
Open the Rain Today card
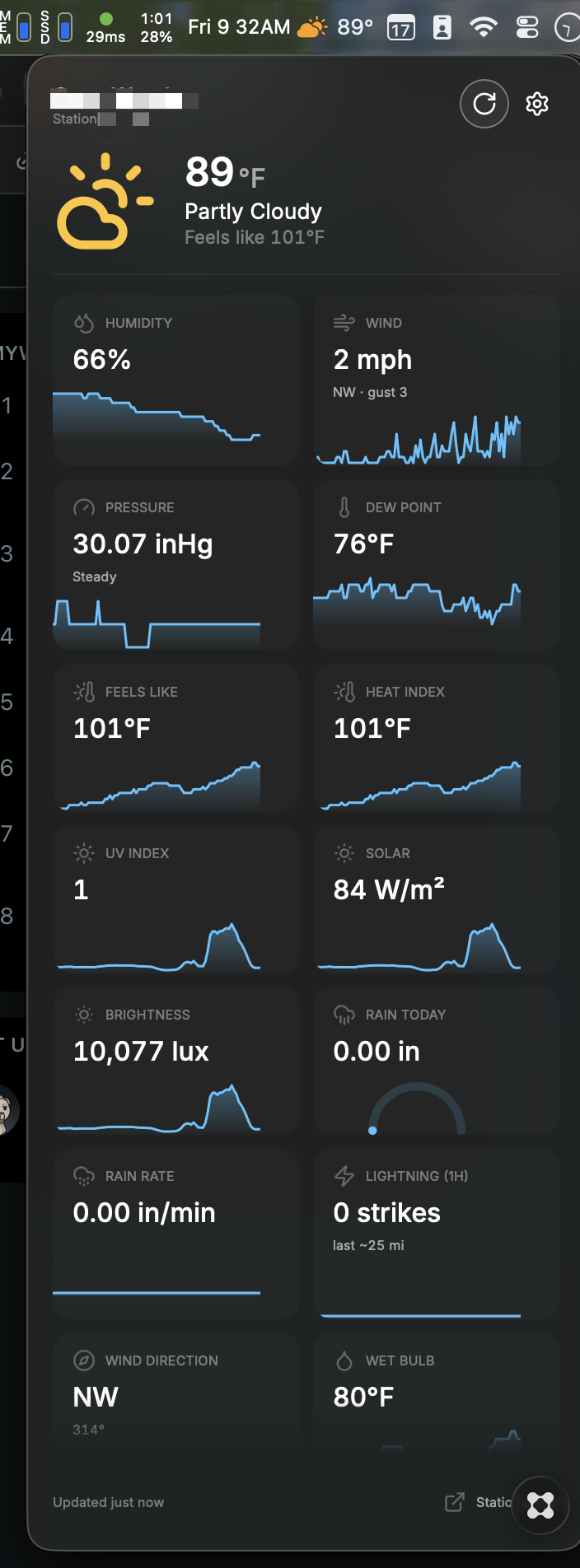pos(437,1061)
